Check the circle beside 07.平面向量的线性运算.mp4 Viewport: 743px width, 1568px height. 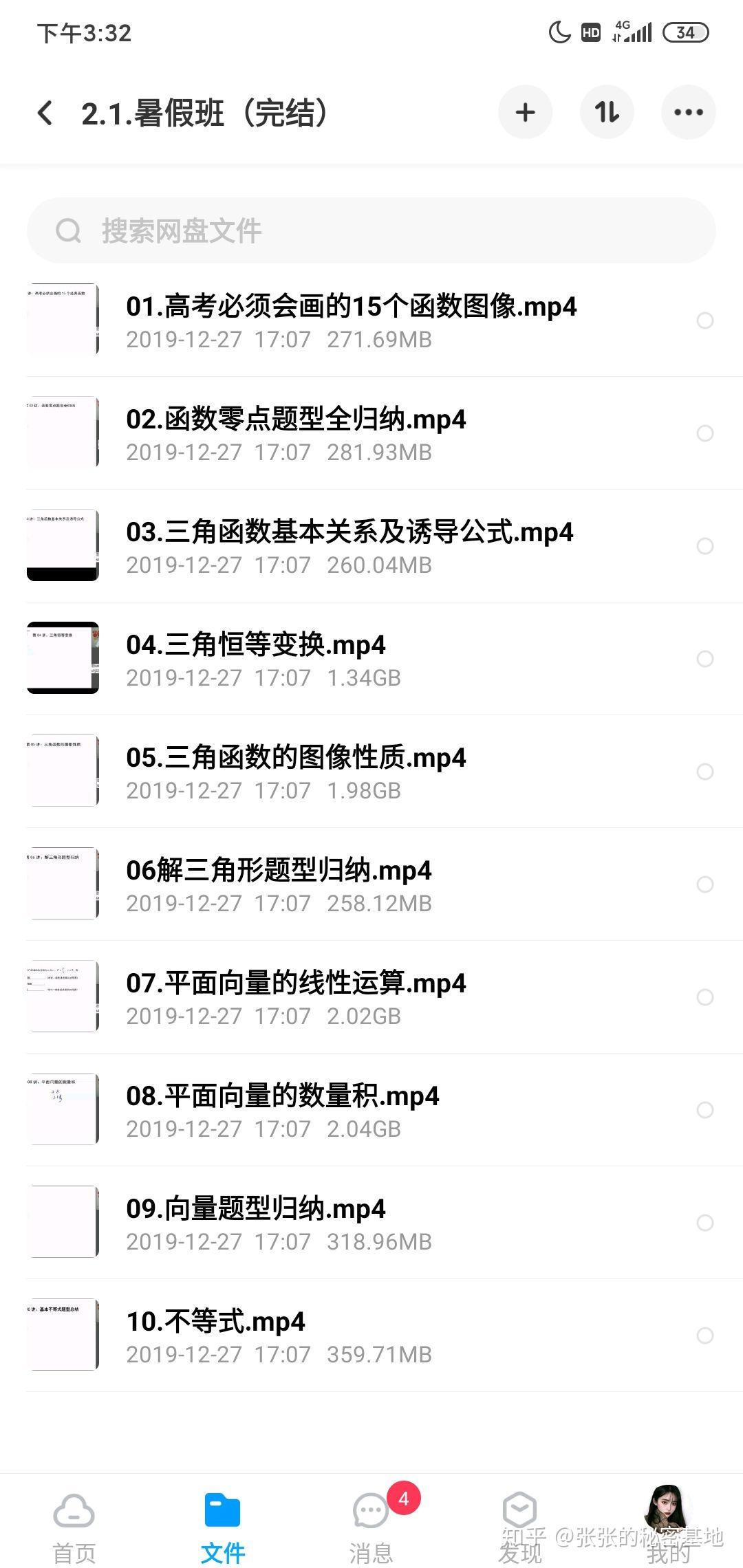704,997
